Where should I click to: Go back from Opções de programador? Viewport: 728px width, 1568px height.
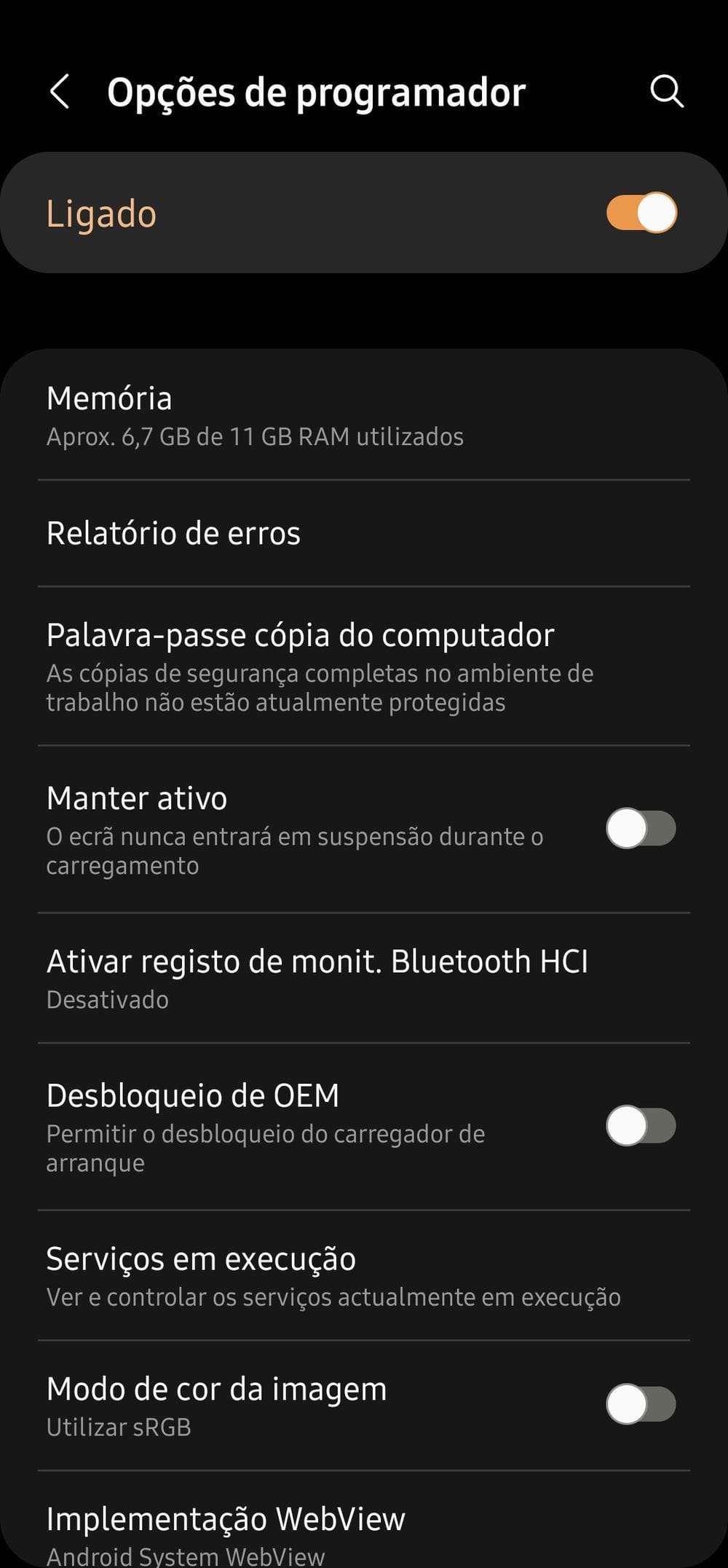(x=60, y=92)
